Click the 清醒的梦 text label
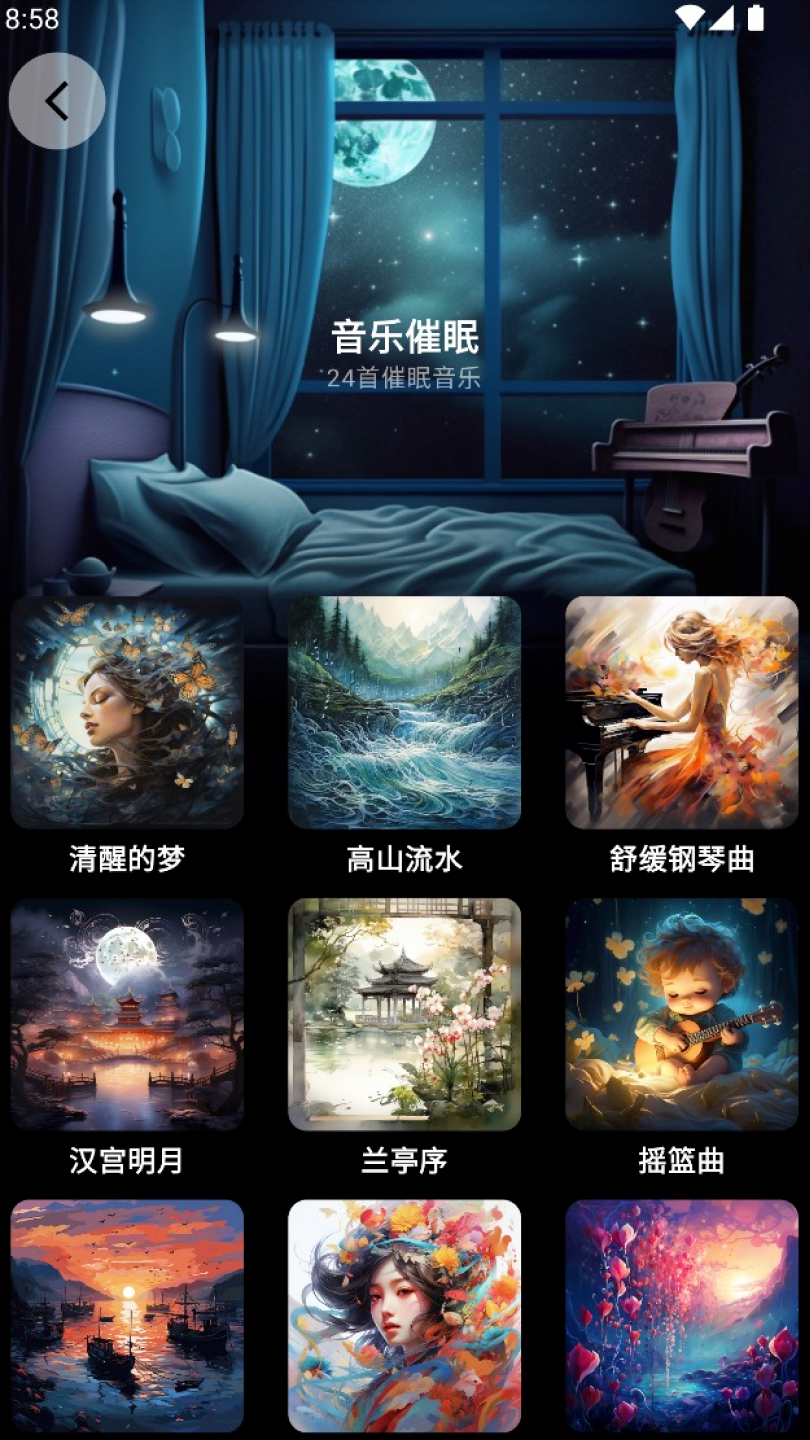The image size is (810, 1440). click(126, 857)
